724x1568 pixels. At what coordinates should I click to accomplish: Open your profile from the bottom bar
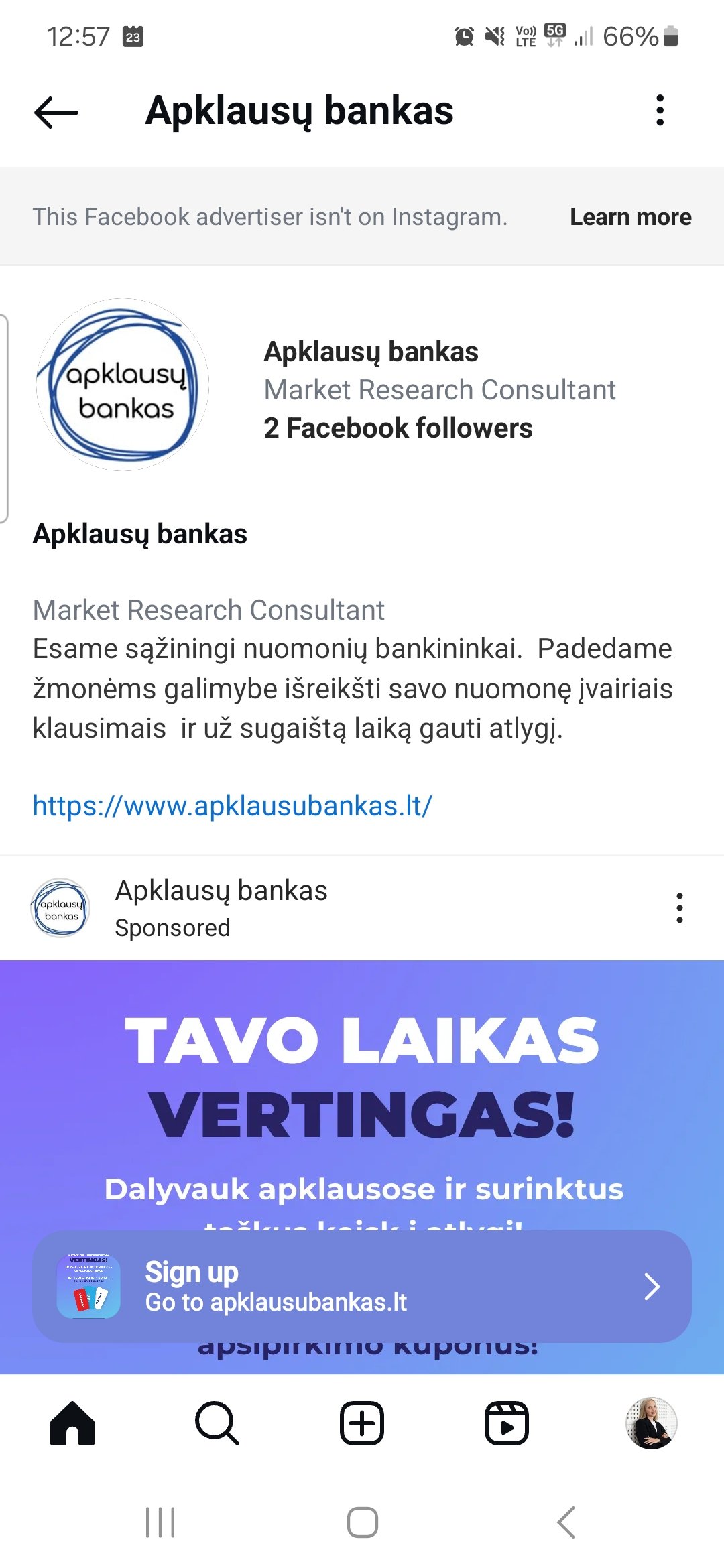(652, 1423)
